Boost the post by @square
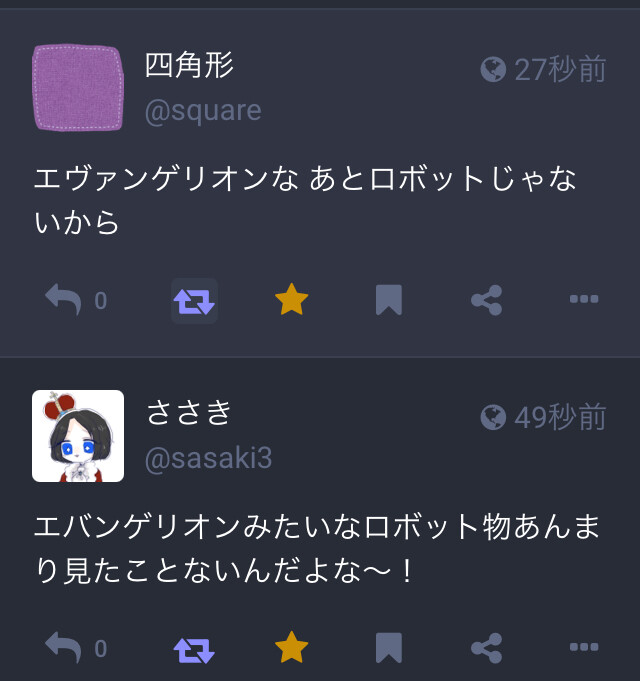The width and height of the screenshot is (640, 681). [194, 300]
